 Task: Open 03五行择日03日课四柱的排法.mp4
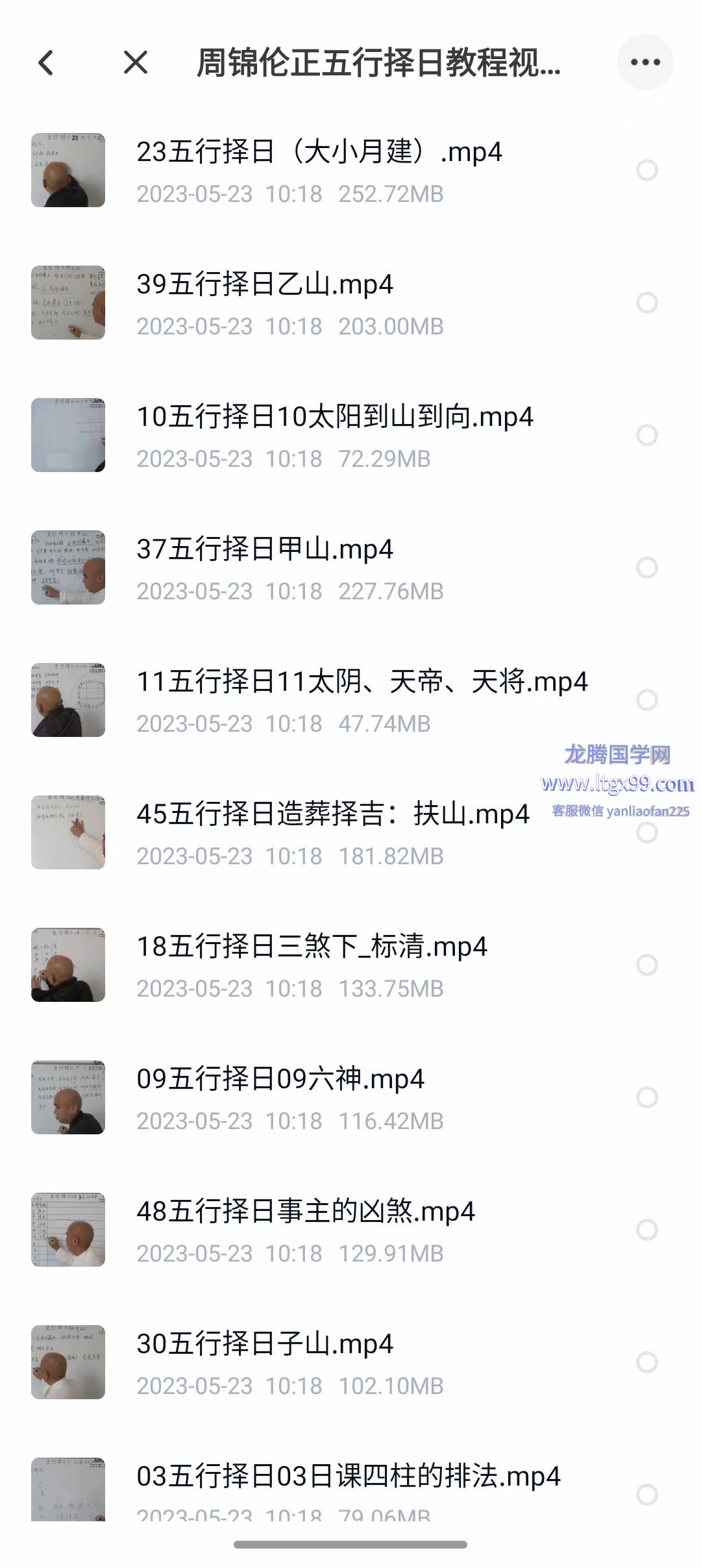click(348, 1477)
